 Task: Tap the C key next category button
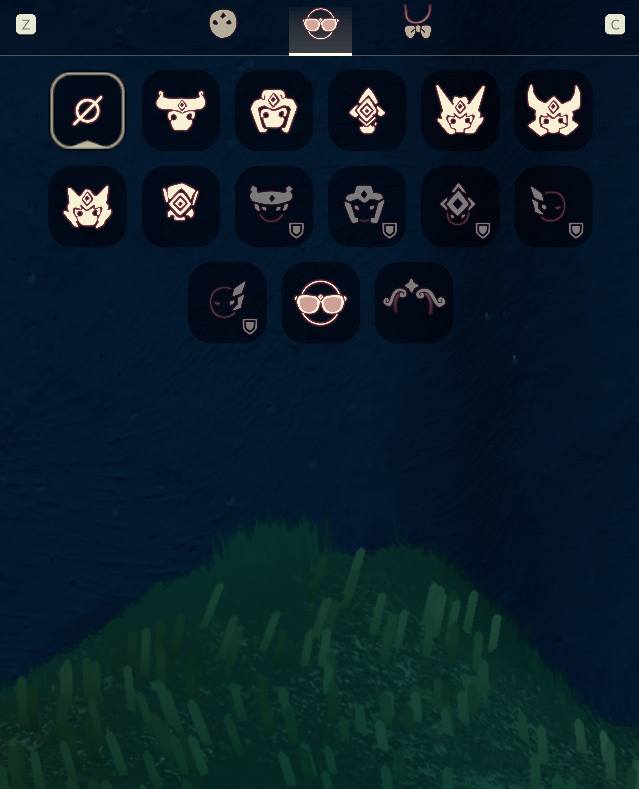[x=614, y=24]
